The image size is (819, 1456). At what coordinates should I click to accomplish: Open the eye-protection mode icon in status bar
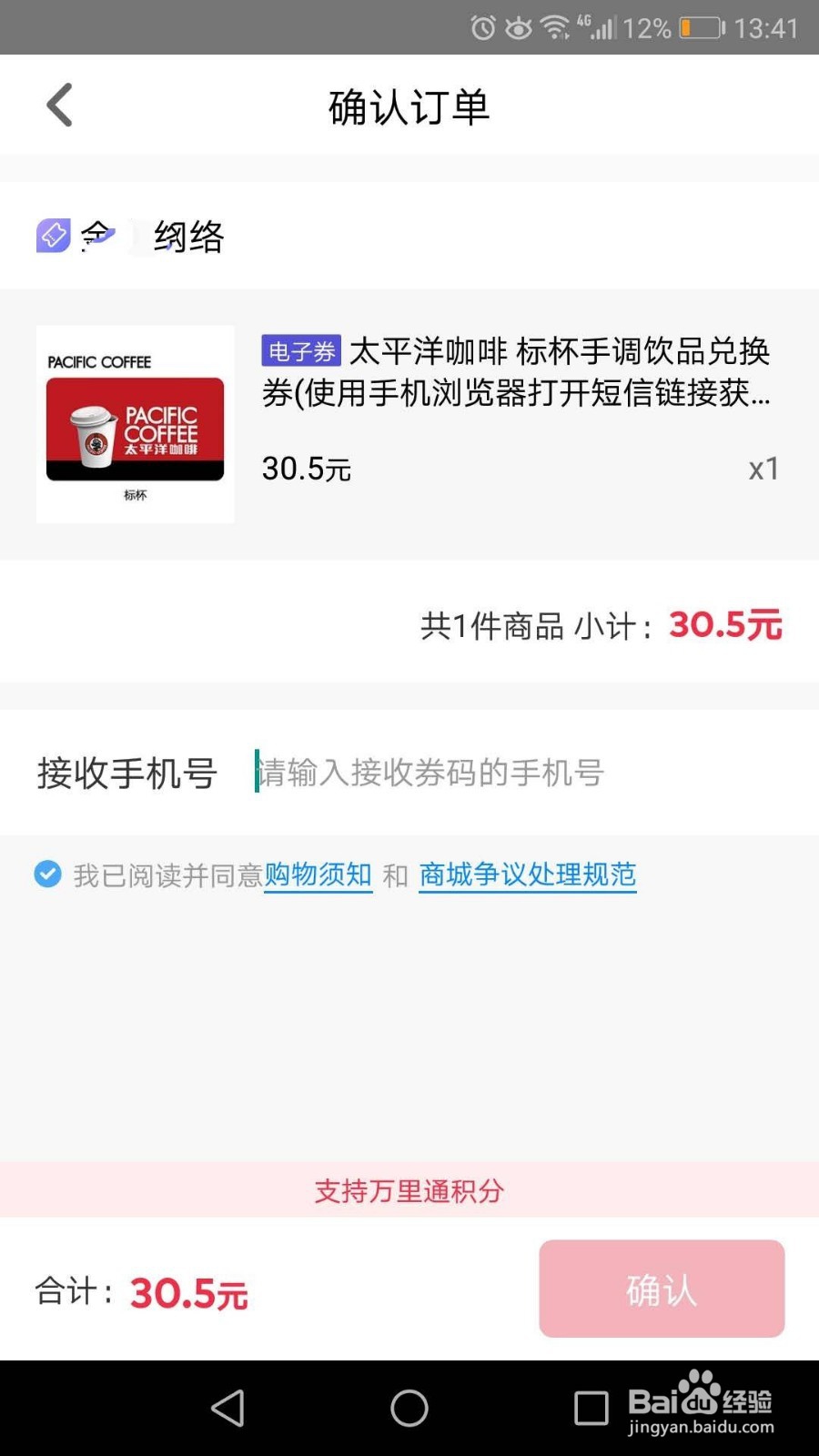[x=519, y=27]
